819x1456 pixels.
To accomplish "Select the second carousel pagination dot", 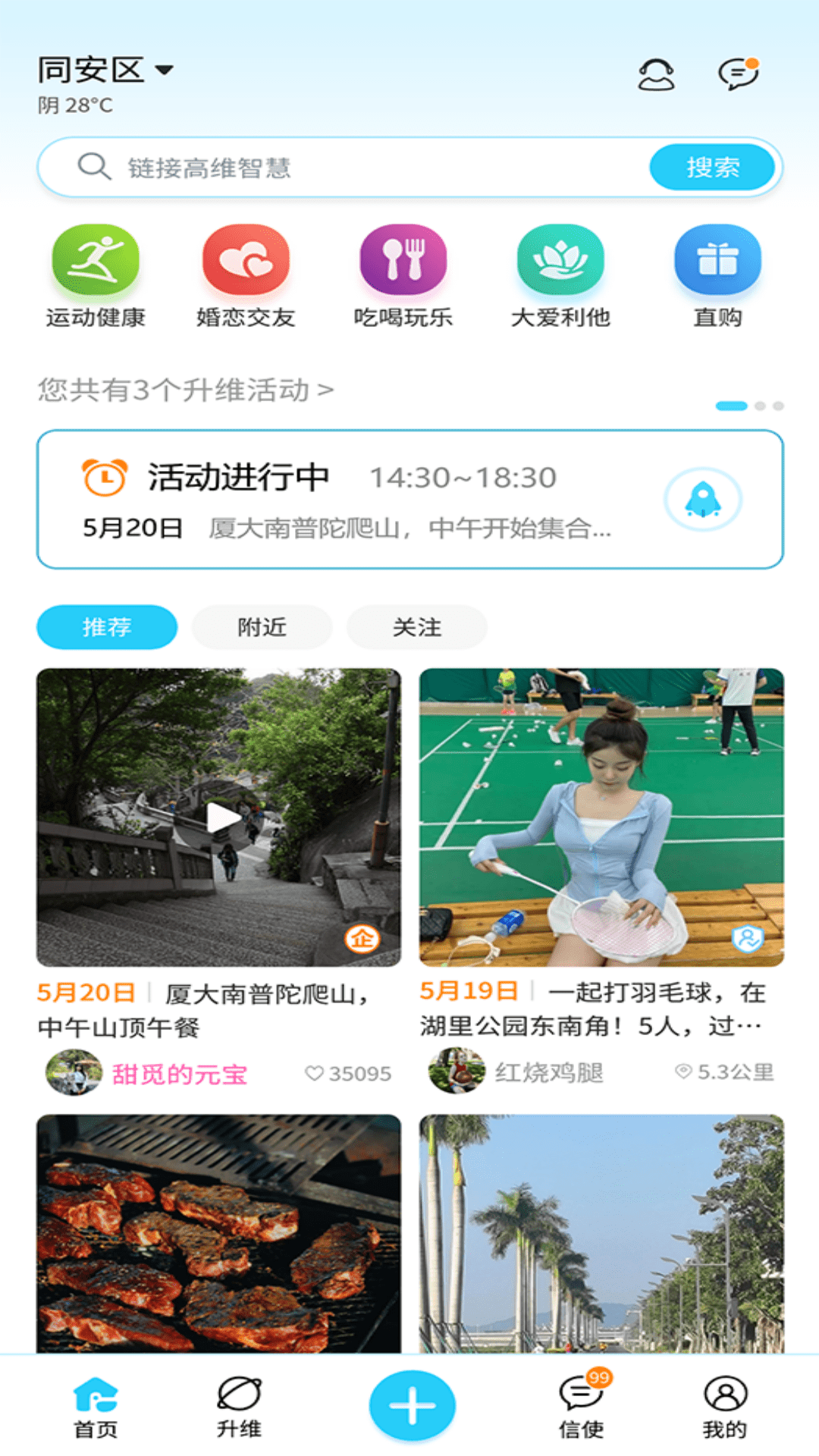I will coord(759,406).
